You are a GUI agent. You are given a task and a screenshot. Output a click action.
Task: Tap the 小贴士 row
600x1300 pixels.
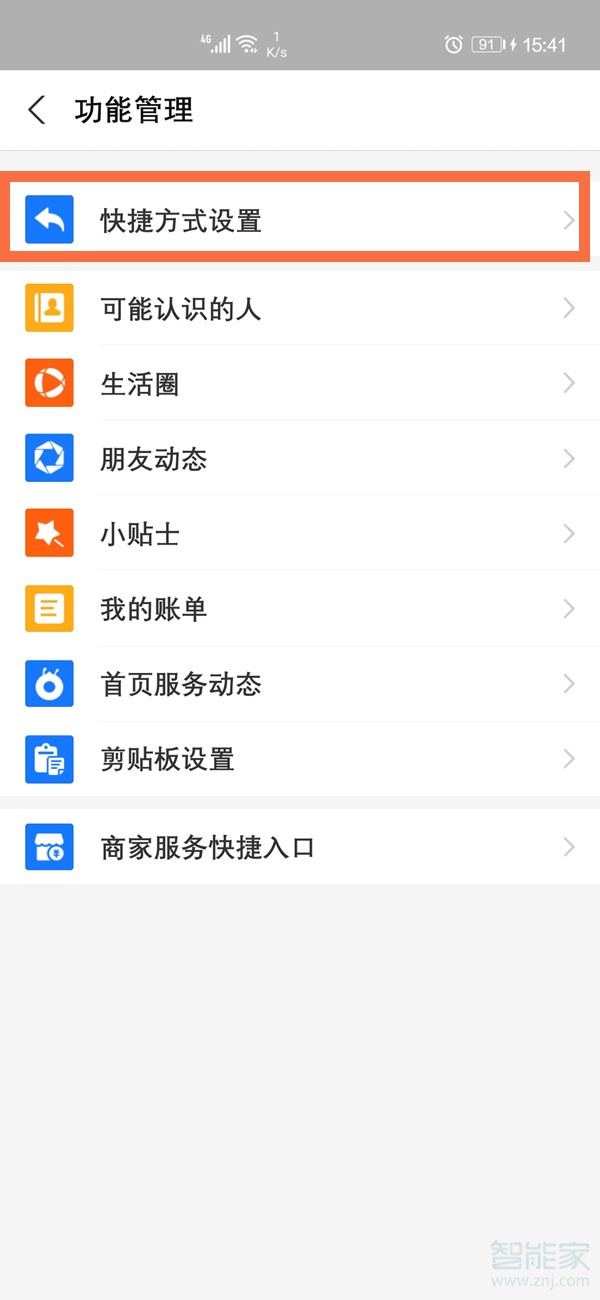[x=300, y=534]
